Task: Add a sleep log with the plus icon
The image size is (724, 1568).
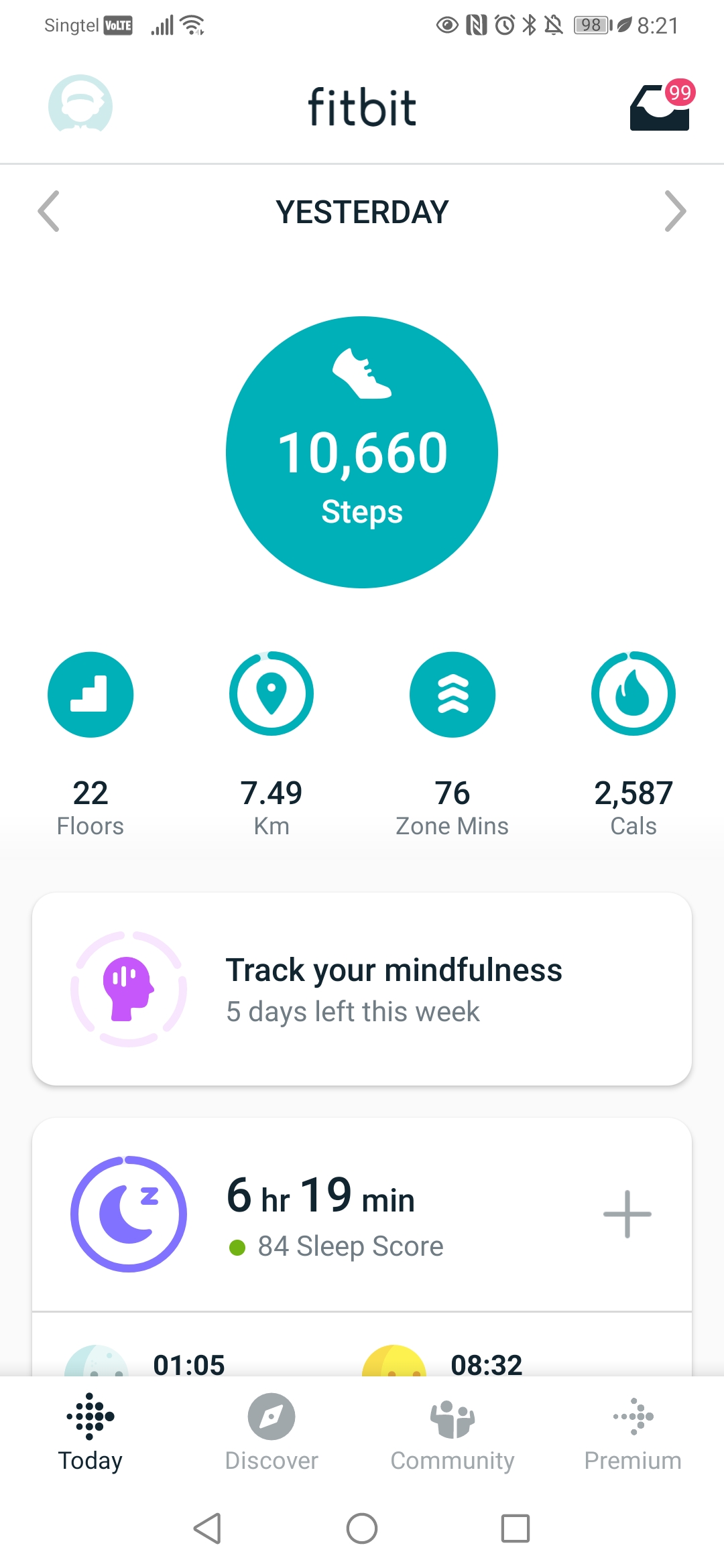Action: [x=627, y=1214]
